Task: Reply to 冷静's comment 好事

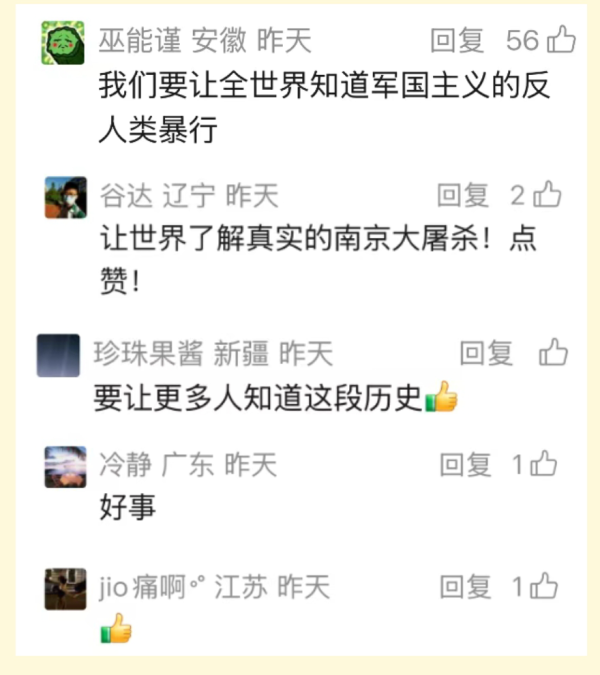Action: 466,464
